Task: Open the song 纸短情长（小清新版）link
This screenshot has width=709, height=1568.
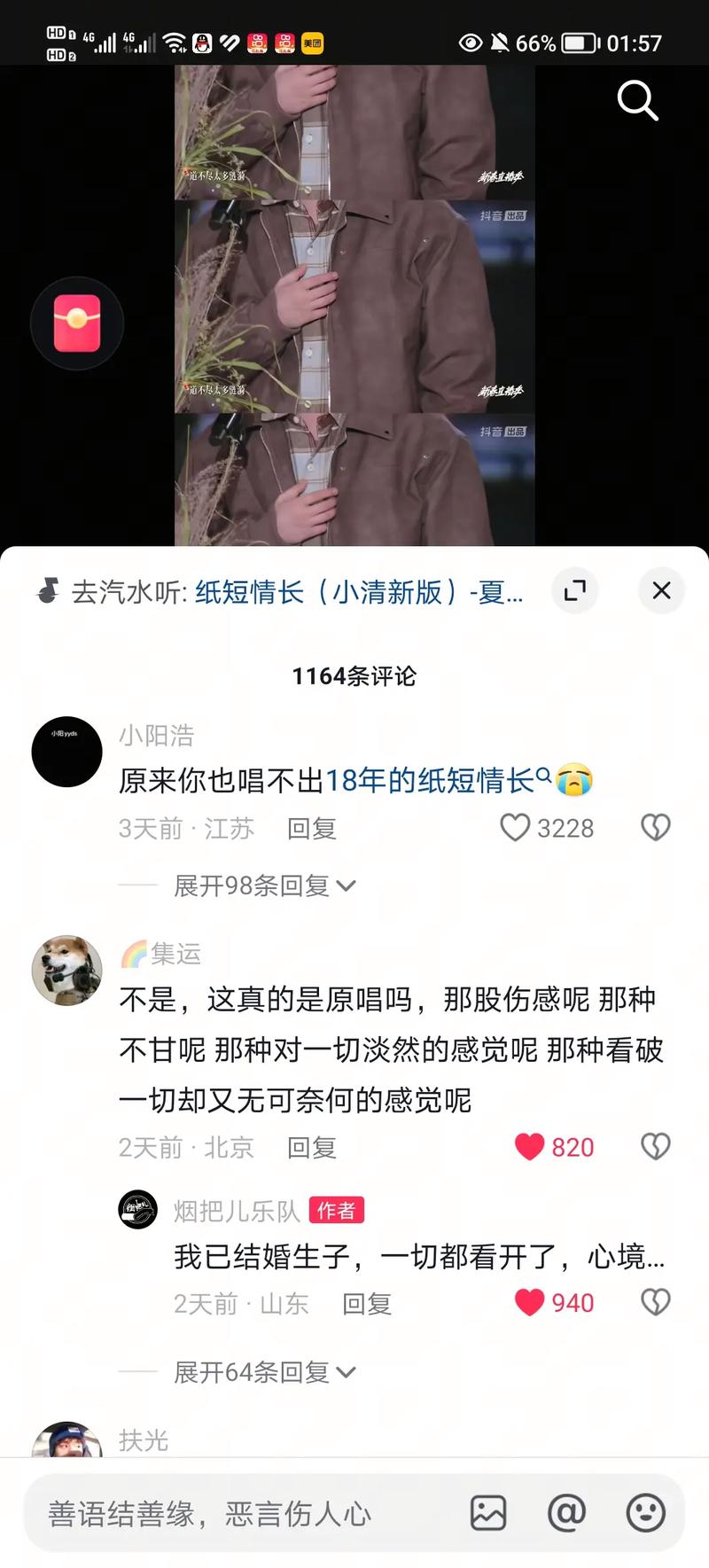Action: [x=359, y=591]
